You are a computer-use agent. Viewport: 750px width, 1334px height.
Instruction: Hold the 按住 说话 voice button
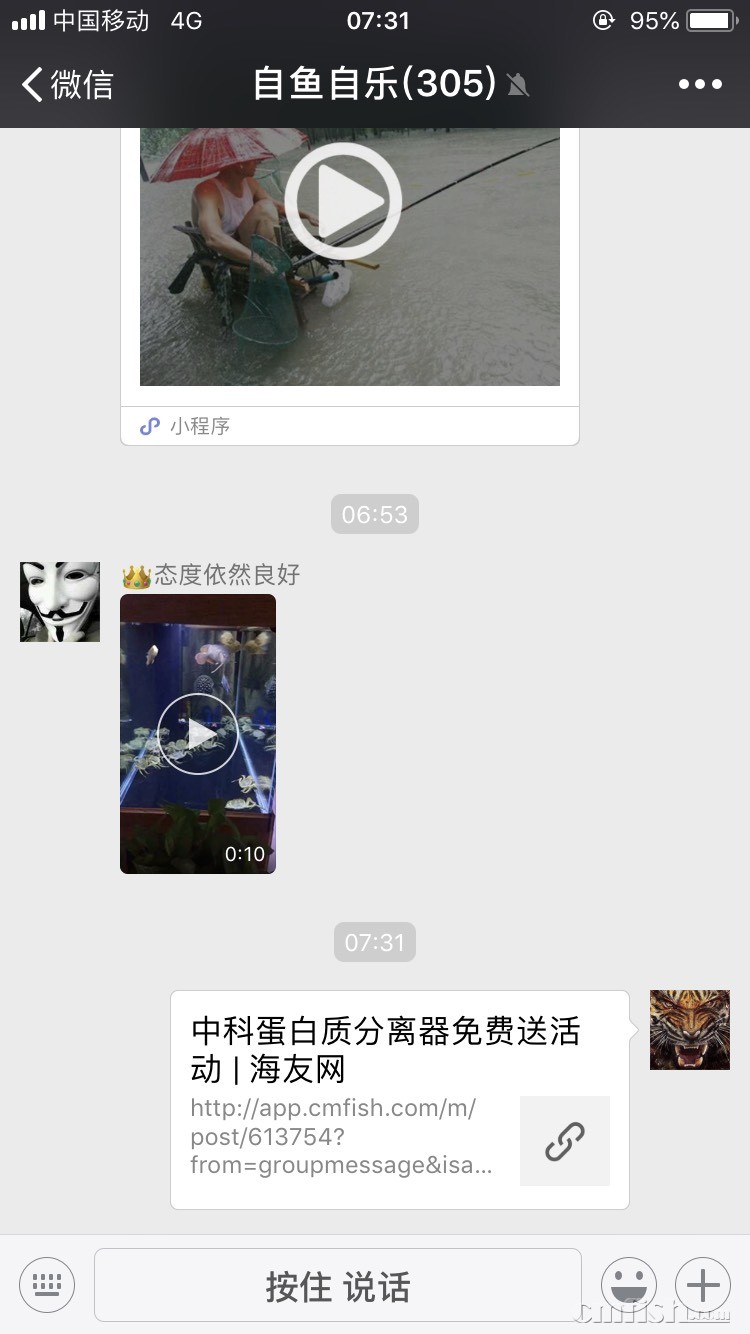point(338,1286)
